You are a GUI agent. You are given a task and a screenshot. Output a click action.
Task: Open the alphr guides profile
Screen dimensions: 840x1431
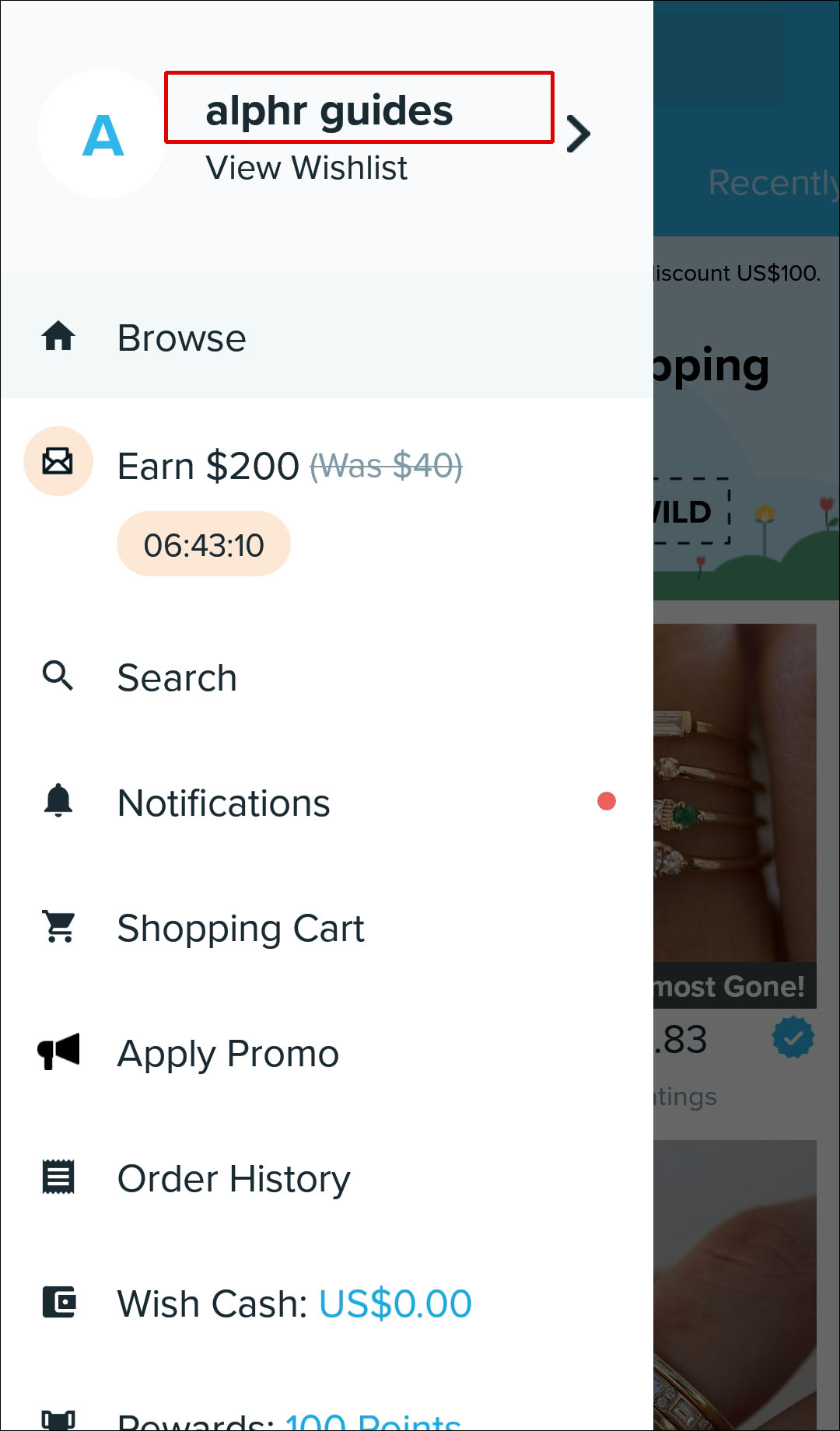point(330,110)
